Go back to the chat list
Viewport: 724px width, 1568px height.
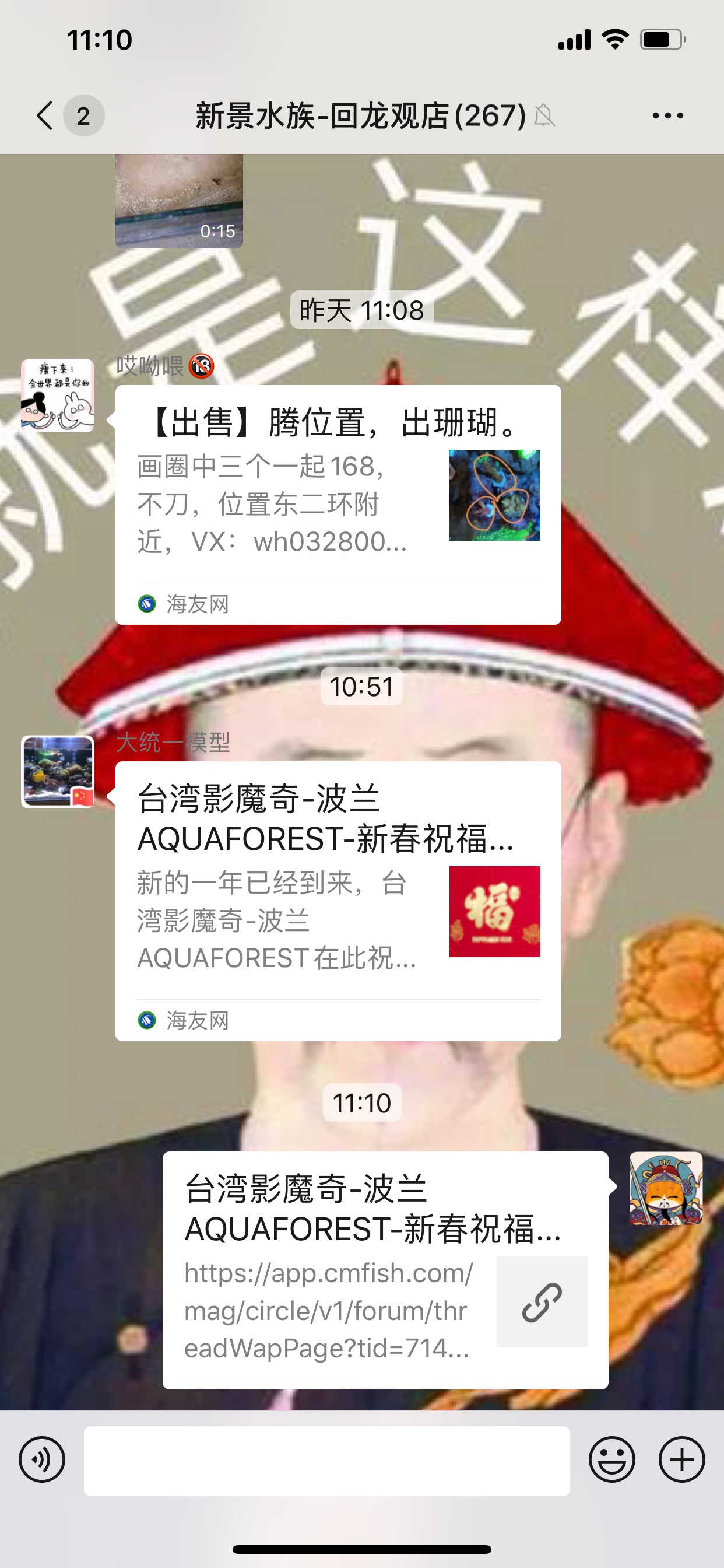[45, 115]
